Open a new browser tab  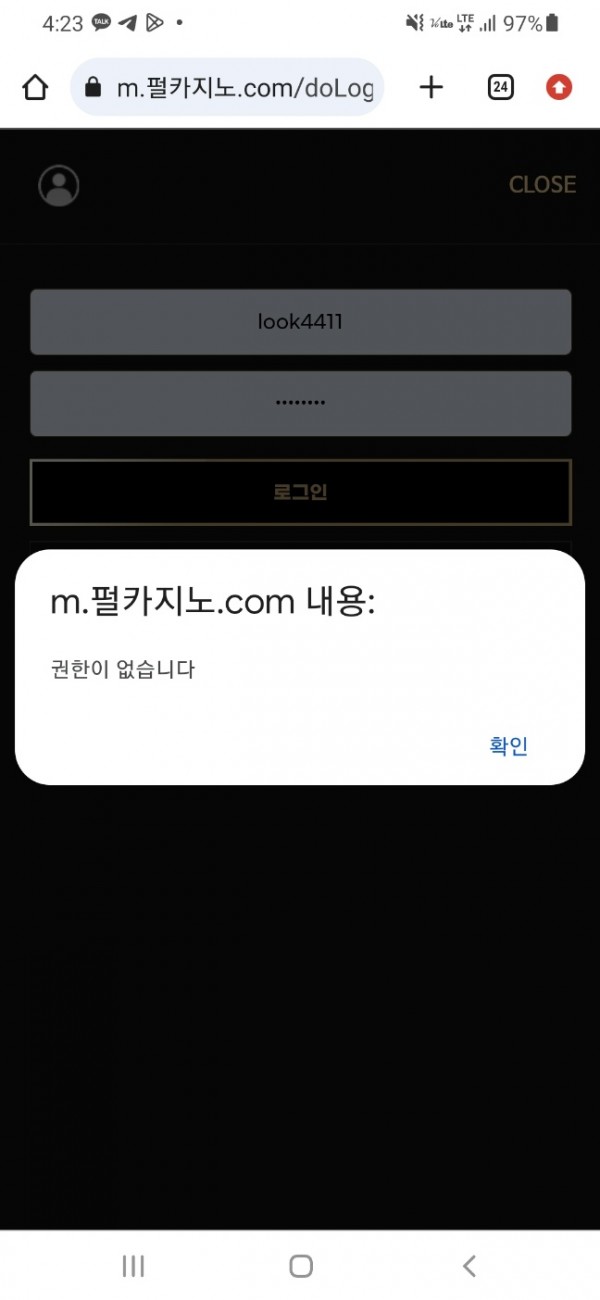[x=431, y=88]
